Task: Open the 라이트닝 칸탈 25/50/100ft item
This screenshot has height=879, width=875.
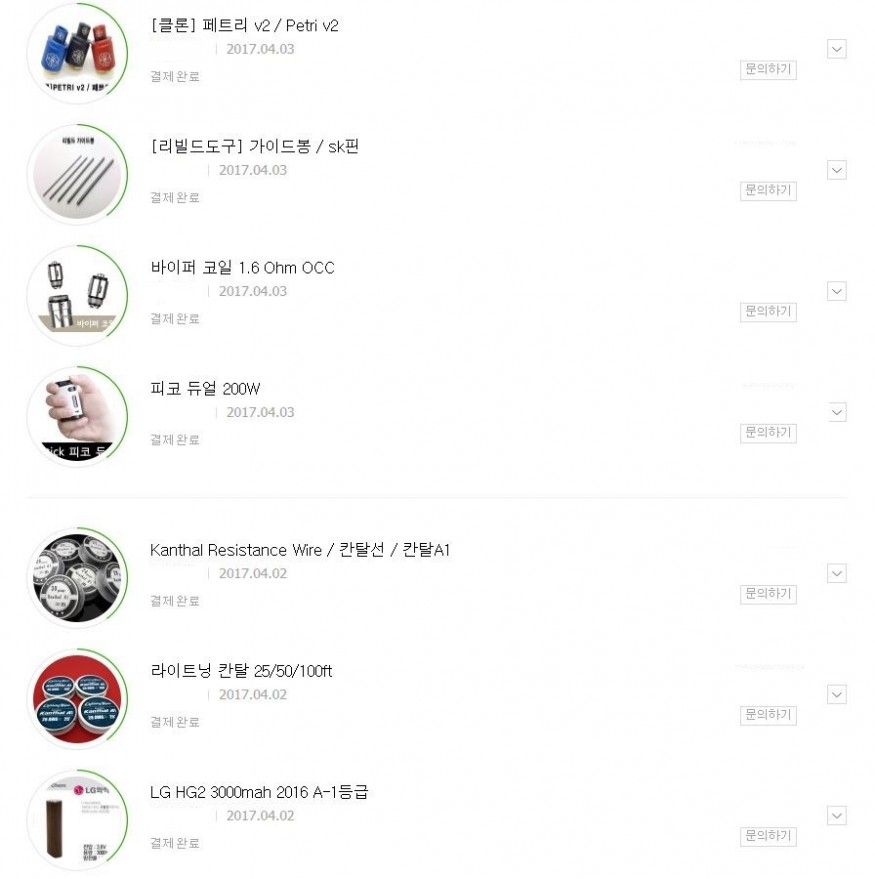Action: pyautogui.click(x=241, y=671)
